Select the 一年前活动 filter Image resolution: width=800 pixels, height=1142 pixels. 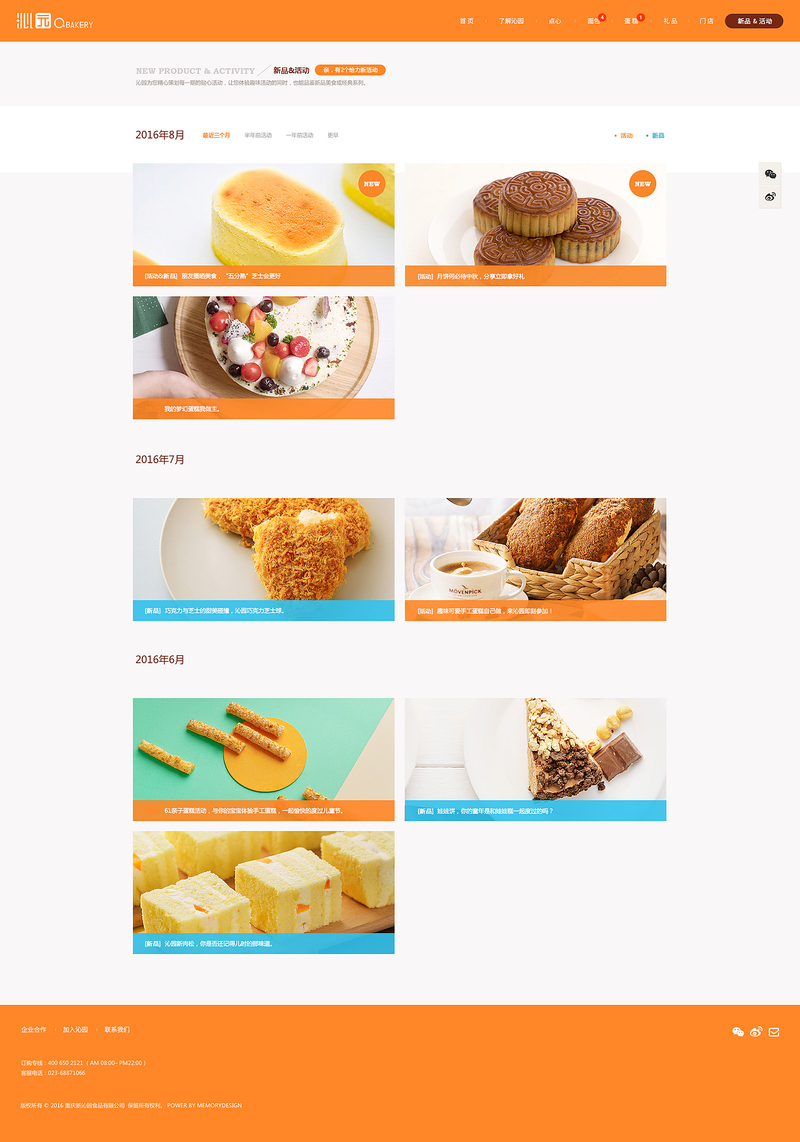coord(299,135)
